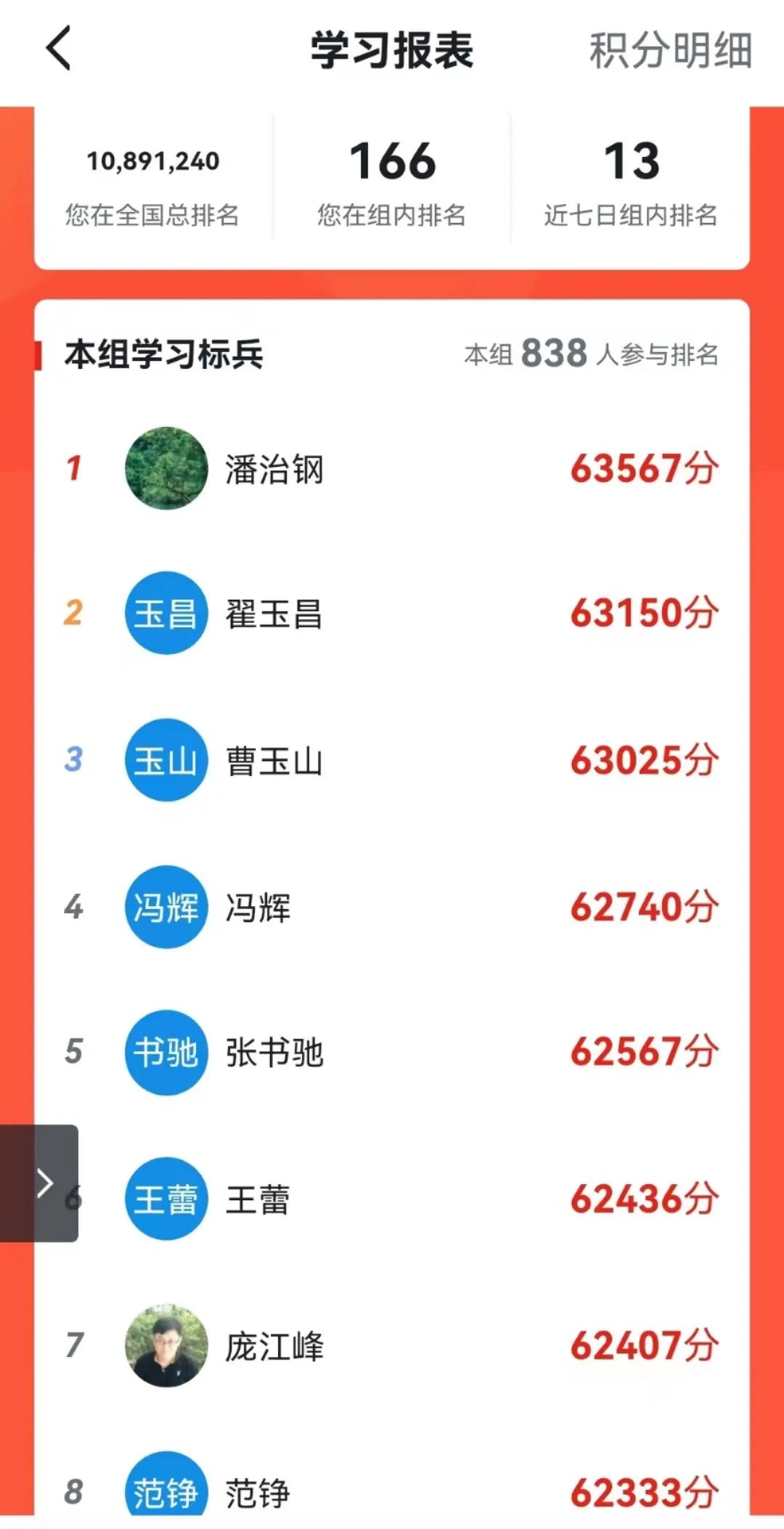
Task: View 冯辉's leaderboard row
Action: (392, 907)
